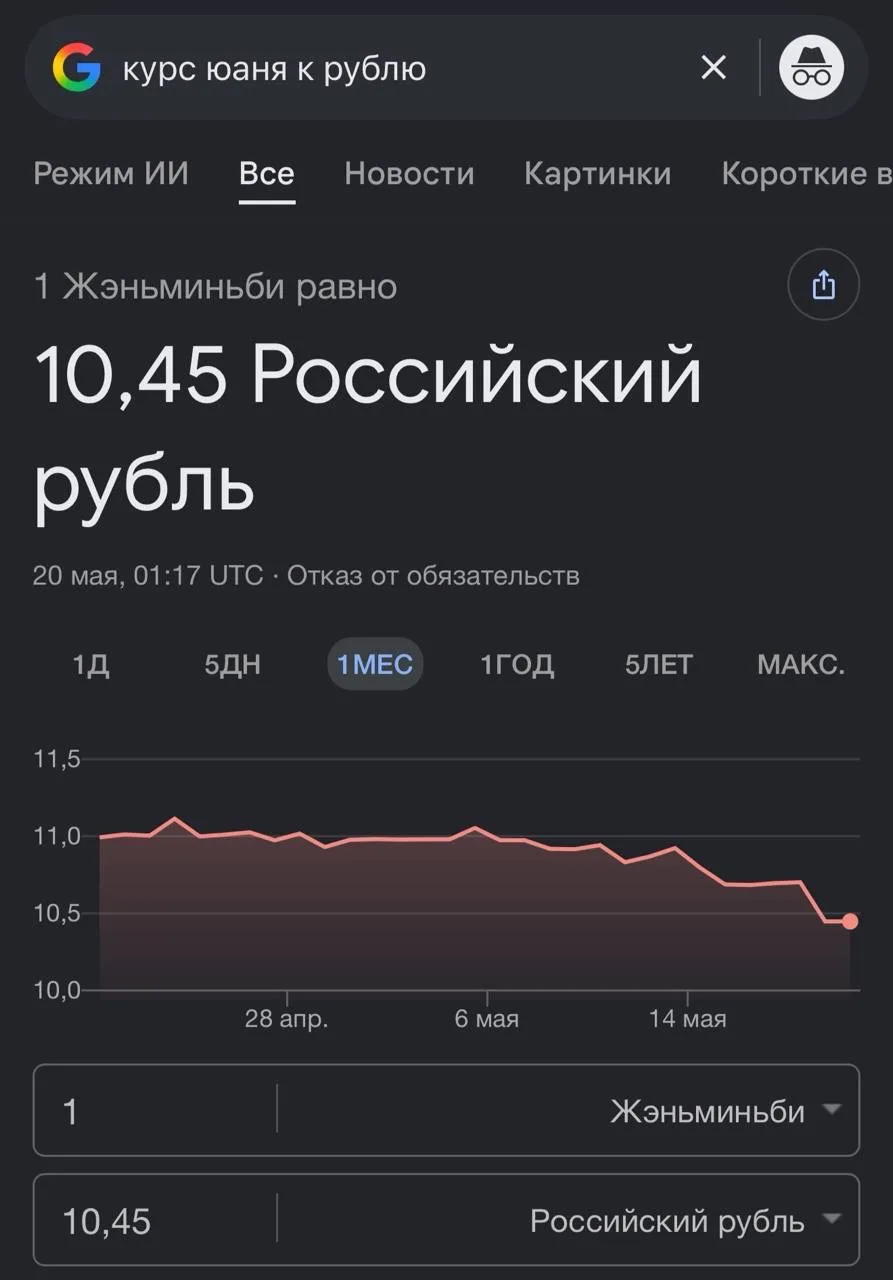Open the Картинки tab

(x=598, y=174)
